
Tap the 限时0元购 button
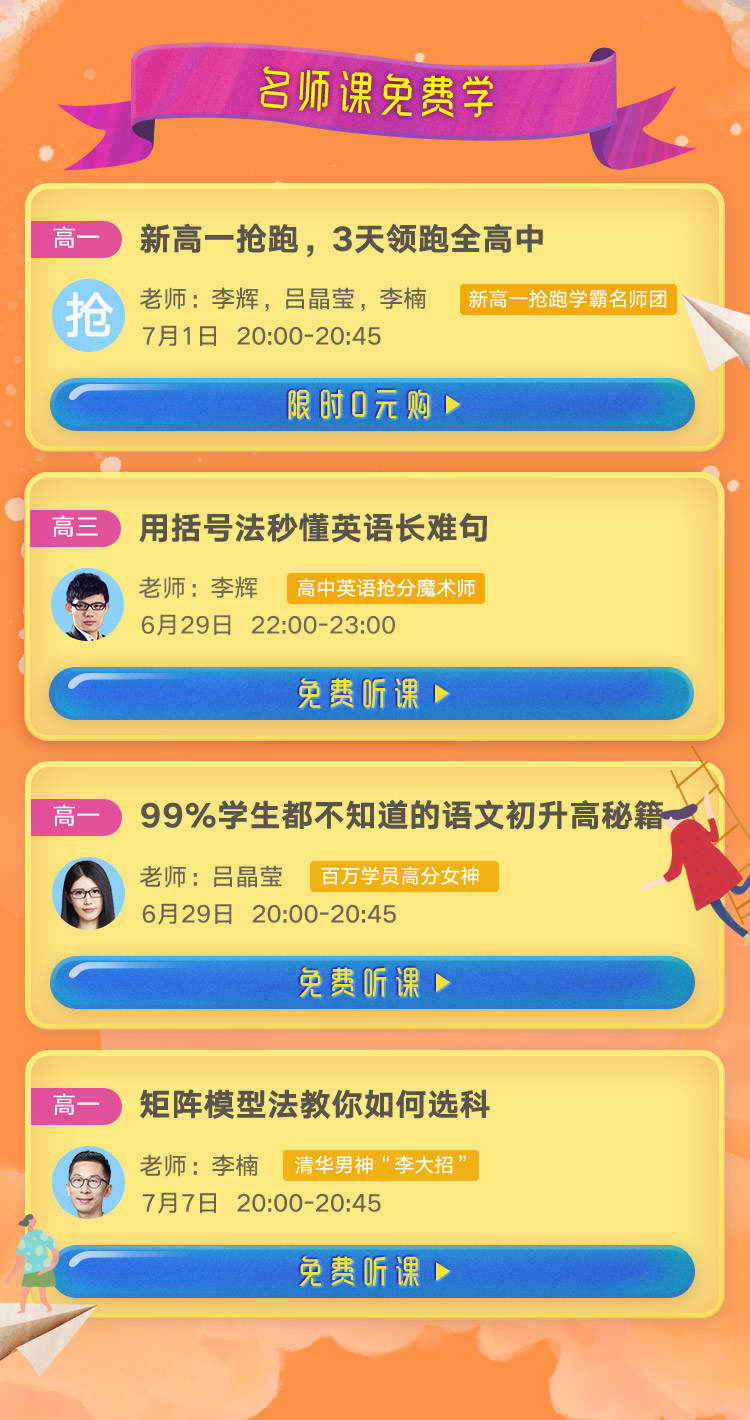pyautogui.click(x=372, y=405)
